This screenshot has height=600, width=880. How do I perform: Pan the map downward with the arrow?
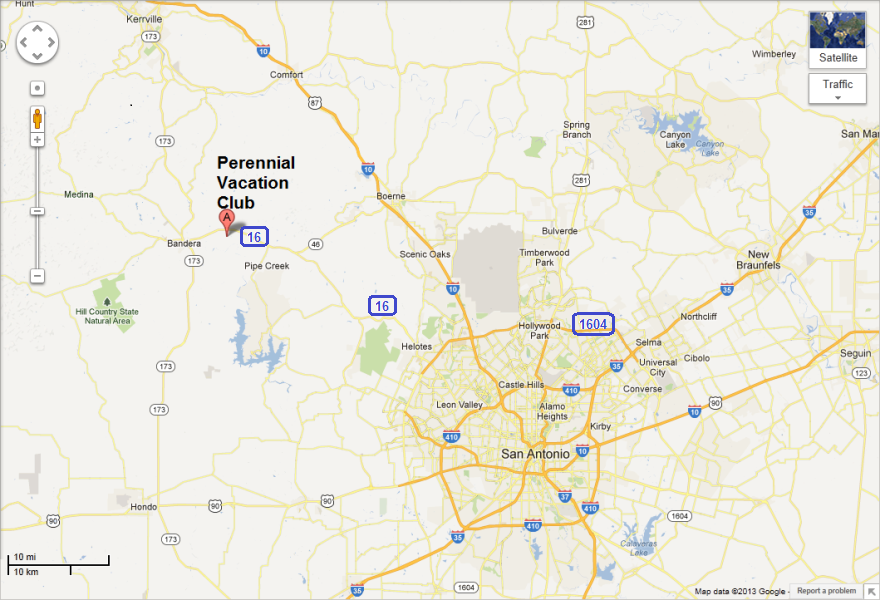point(37,56)
